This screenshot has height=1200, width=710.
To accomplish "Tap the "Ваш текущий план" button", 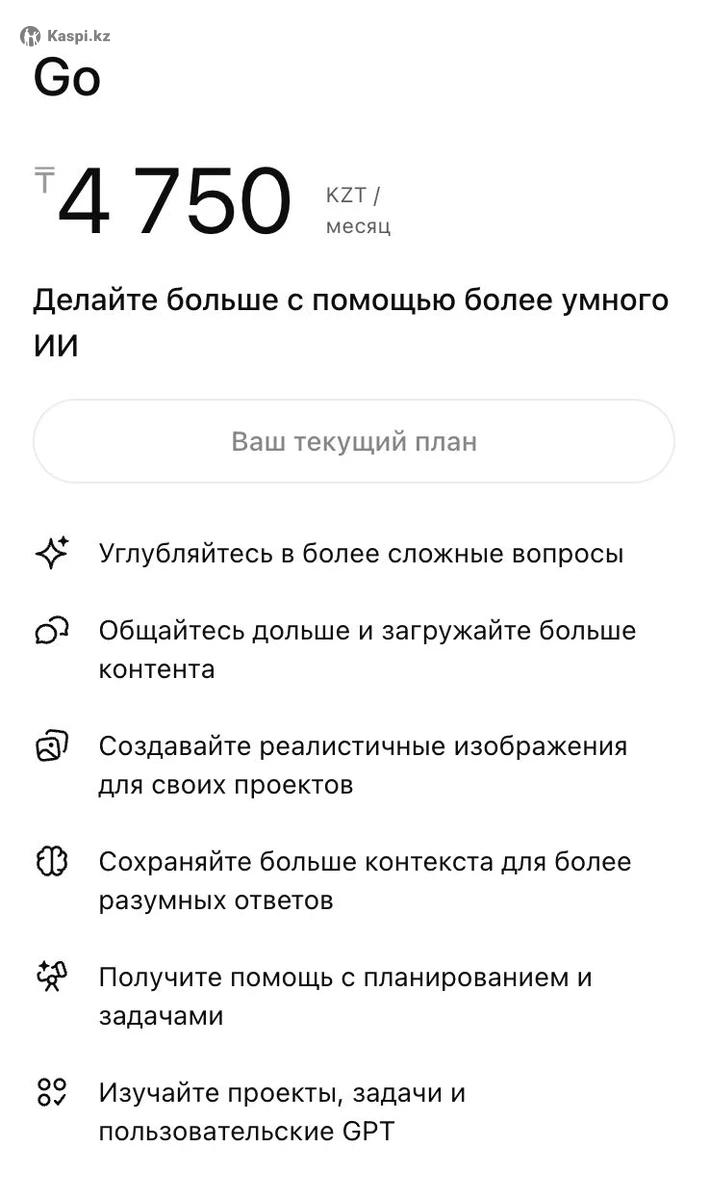I will (x=354, y=441).
